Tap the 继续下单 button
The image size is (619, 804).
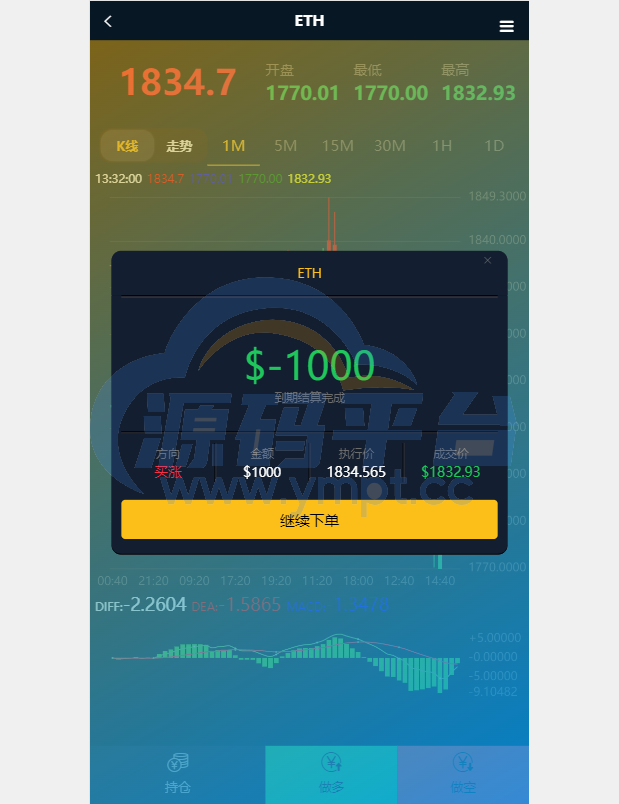tap(309, 520)
